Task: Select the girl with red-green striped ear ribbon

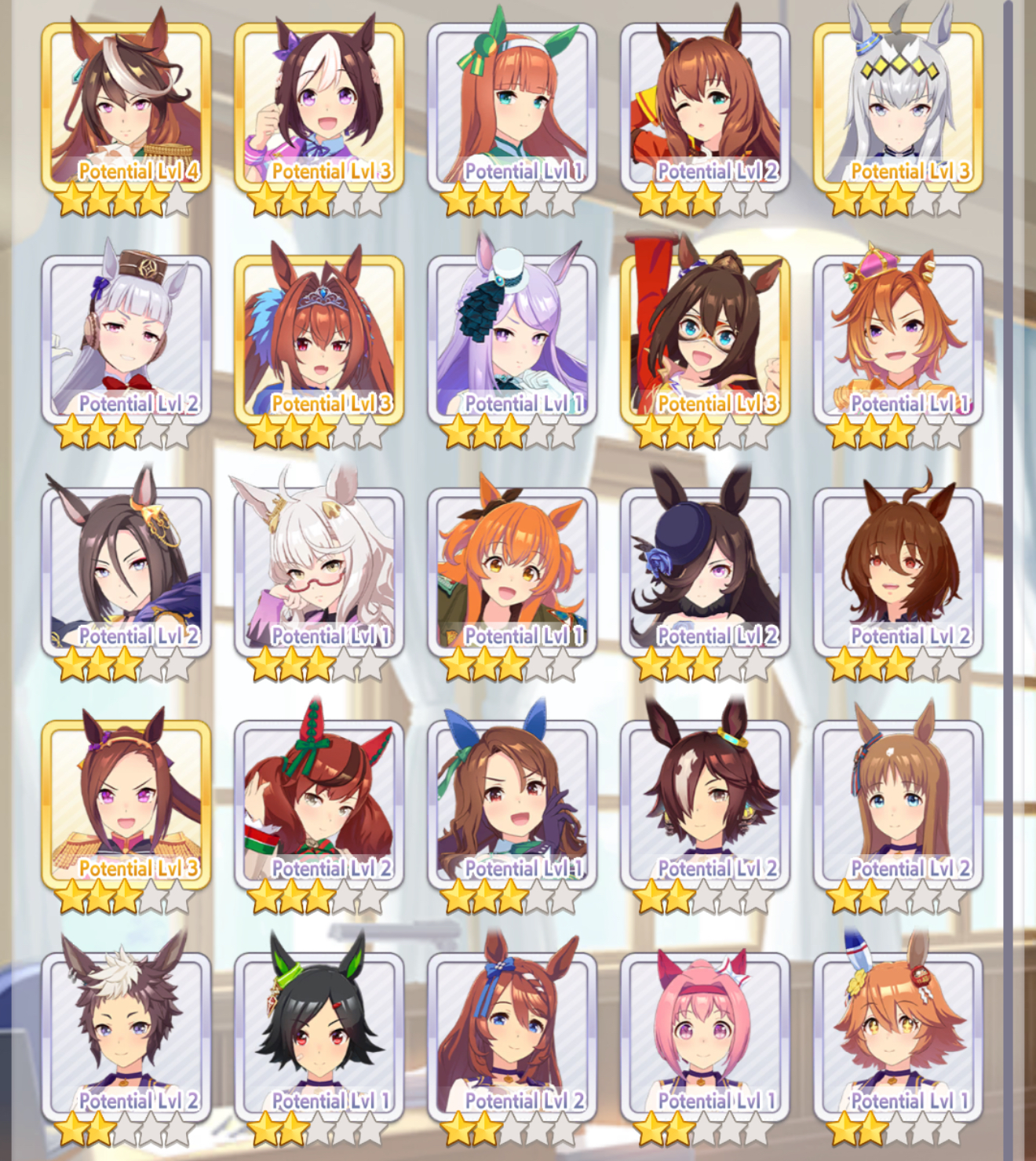Action: point(319,803)
